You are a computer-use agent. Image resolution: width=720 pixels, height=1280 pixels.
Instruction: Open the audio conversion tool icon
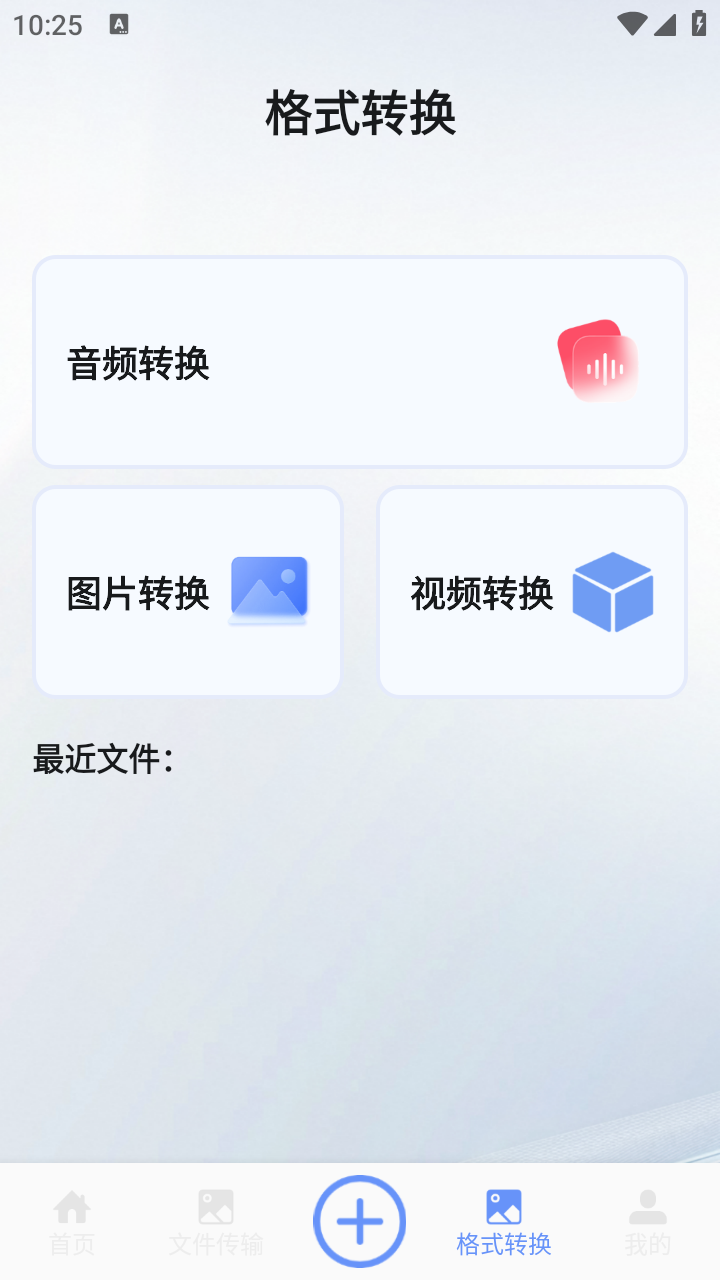(597, 361)
